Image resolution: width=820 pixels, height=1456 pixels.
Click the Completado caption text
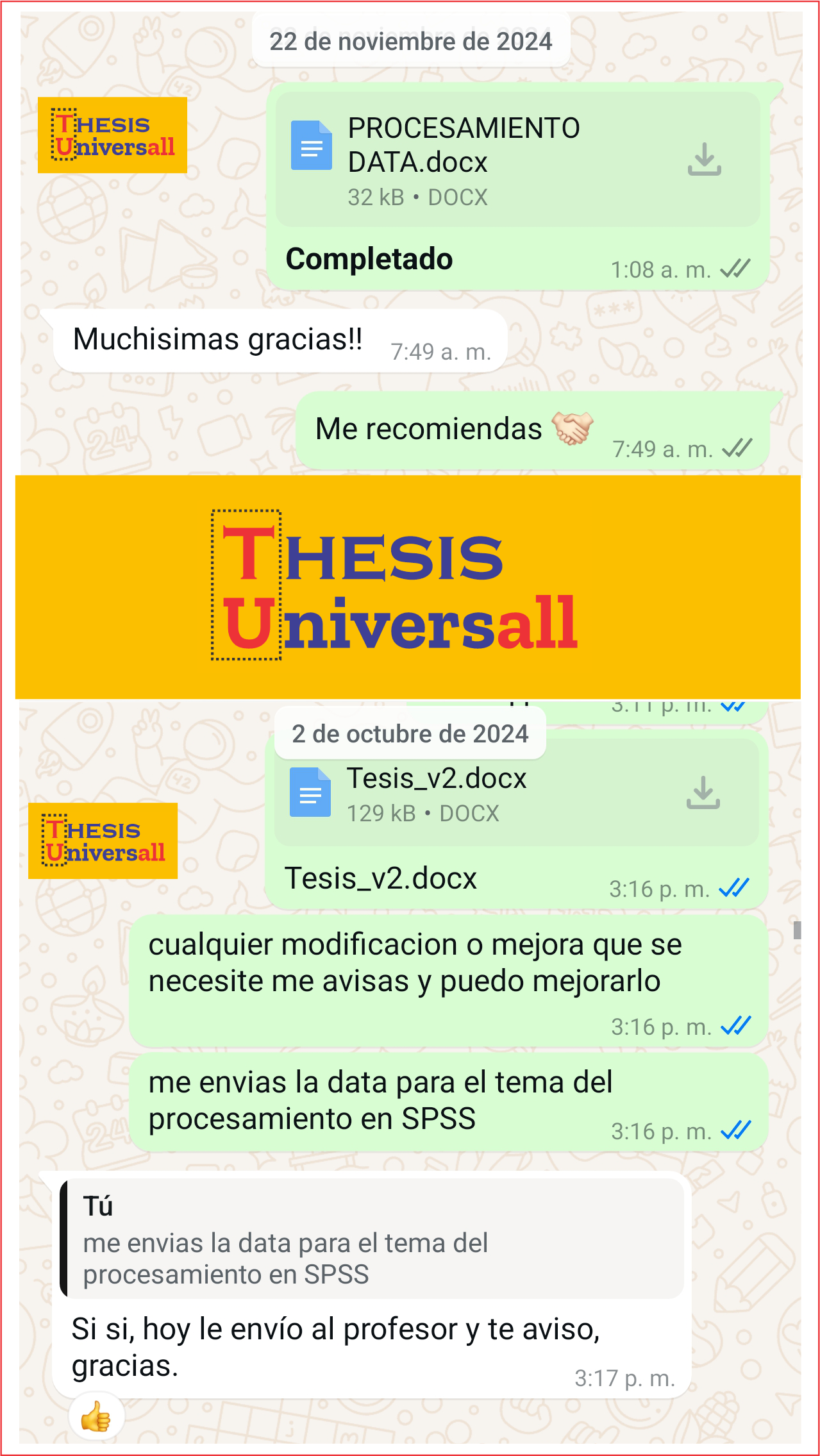click(x=369, y=260)
